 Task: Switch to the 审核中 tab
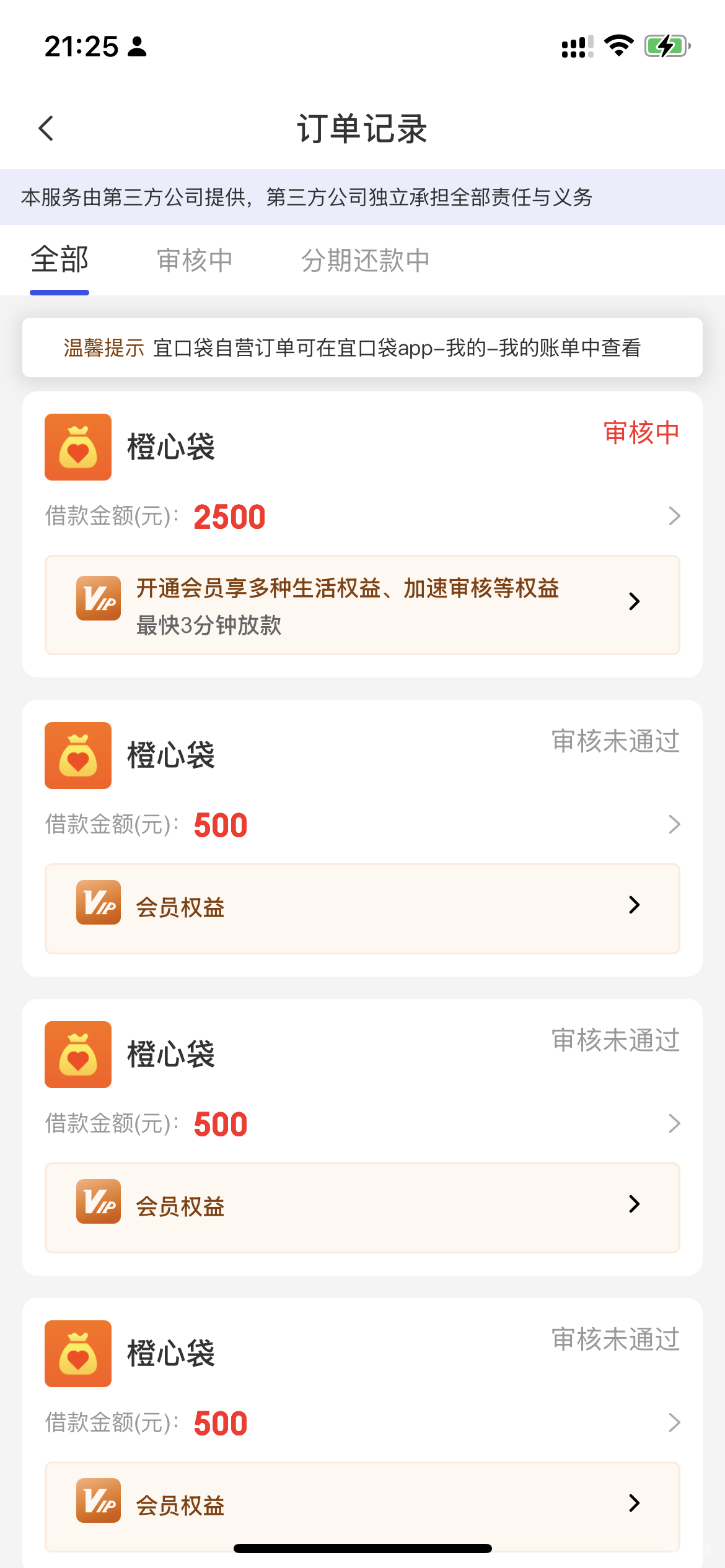pyautogui.click(x=195, y=260)
